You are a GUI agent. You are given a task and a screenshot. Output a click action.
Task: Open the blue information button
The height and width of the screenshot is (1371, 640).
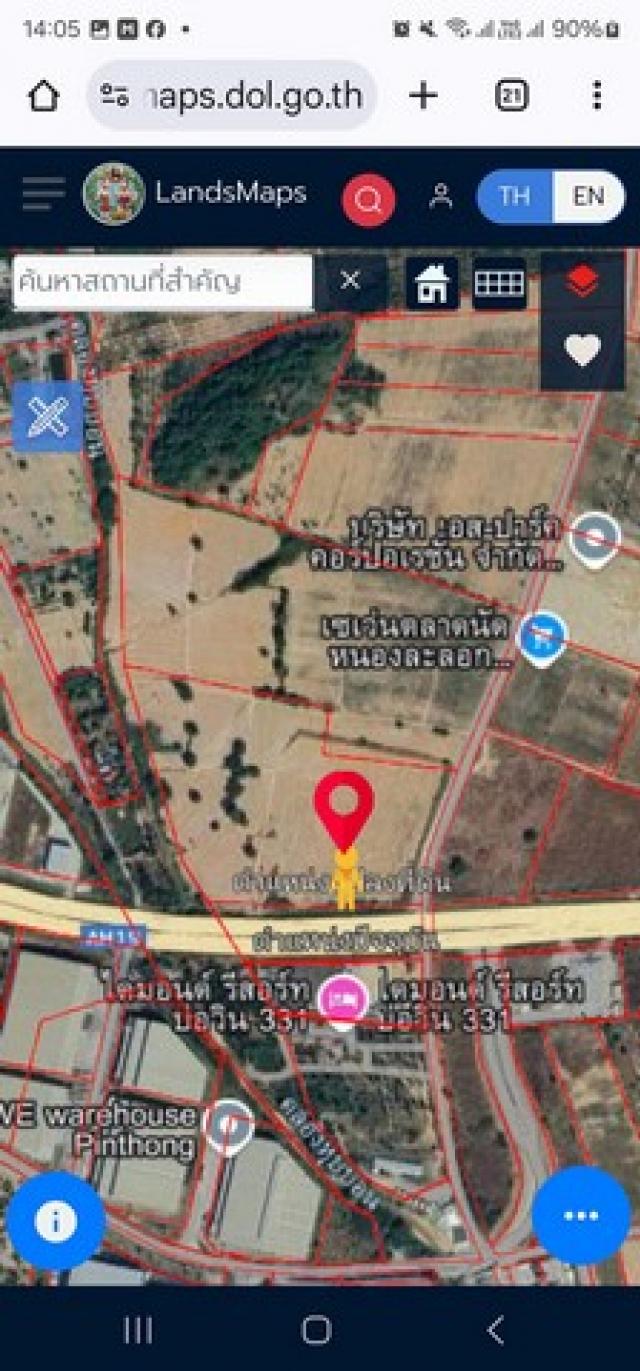[x=56, y=1221]
